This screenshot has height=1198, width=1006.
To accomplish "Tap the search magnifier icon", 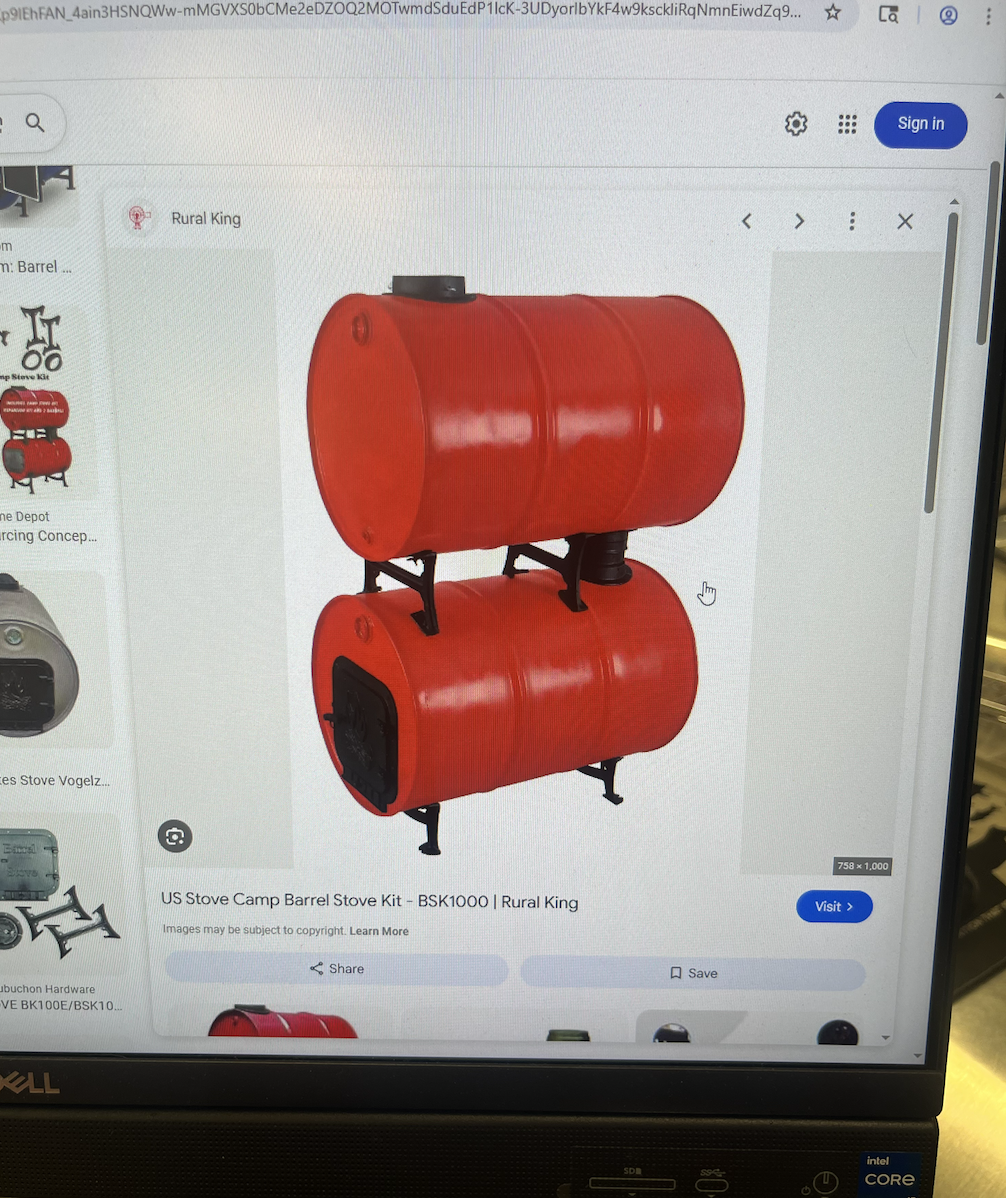I will click(35, 123).
